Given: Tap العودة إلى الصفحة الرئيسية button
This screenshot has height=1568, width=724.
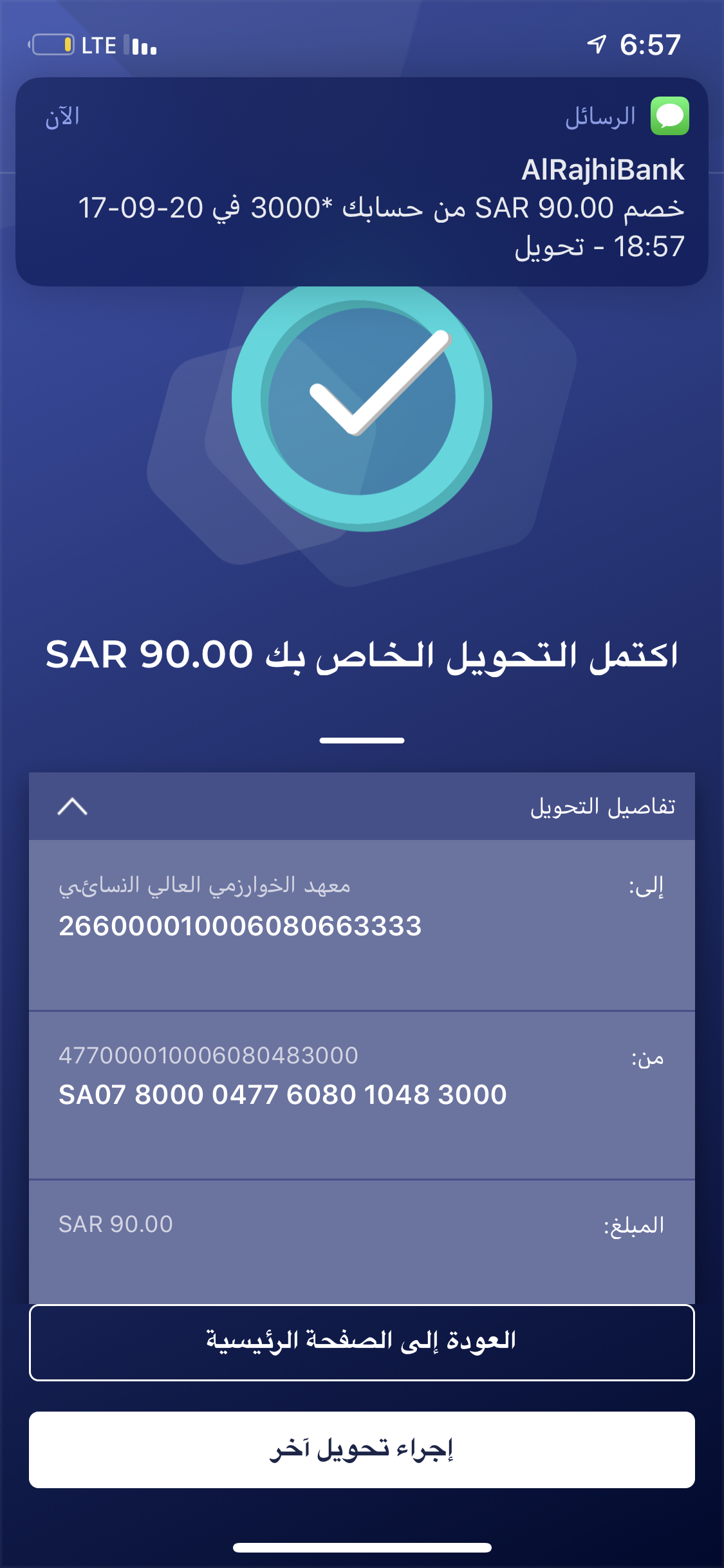Looking at the screenshot, I should 362,1342.
